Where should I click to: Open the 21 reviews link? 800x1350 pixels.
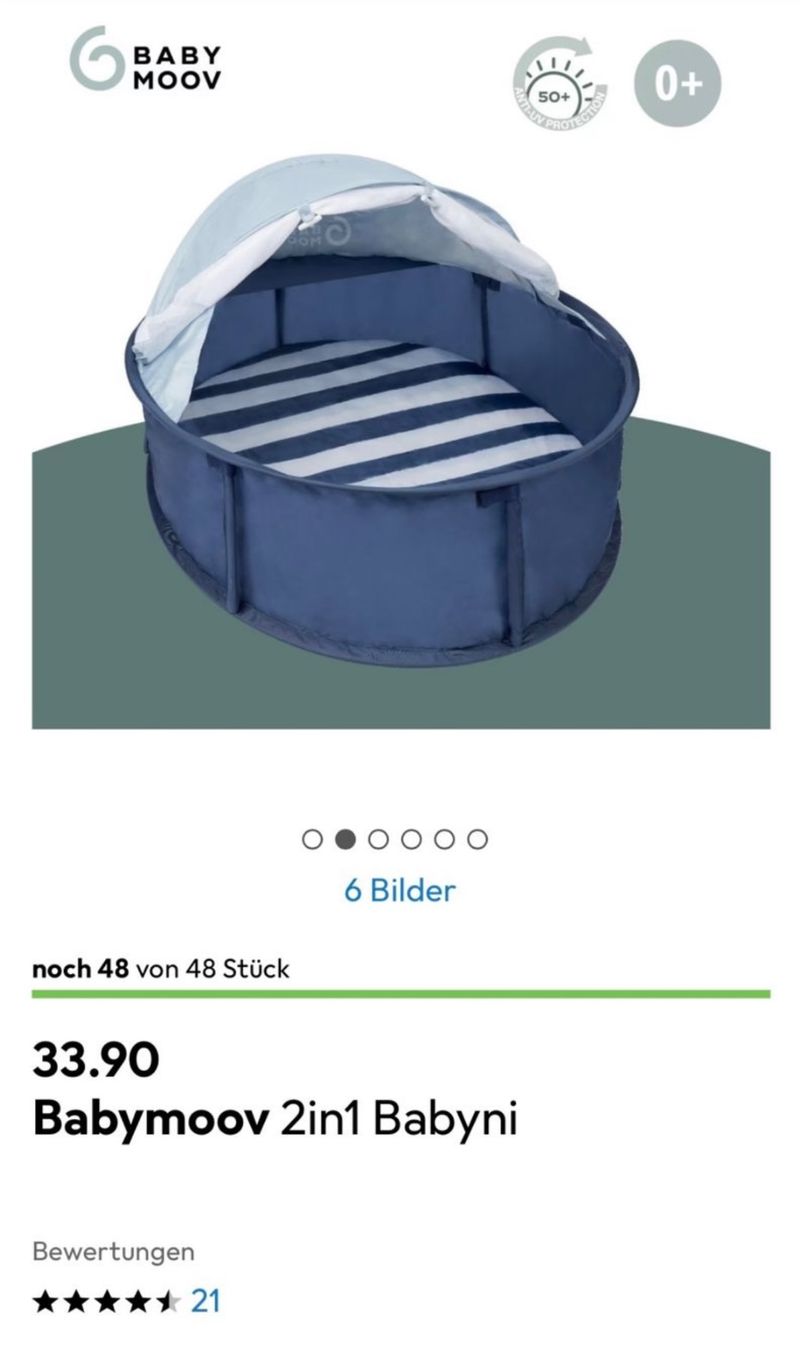pyautogui.click(x=206, y=1301)
